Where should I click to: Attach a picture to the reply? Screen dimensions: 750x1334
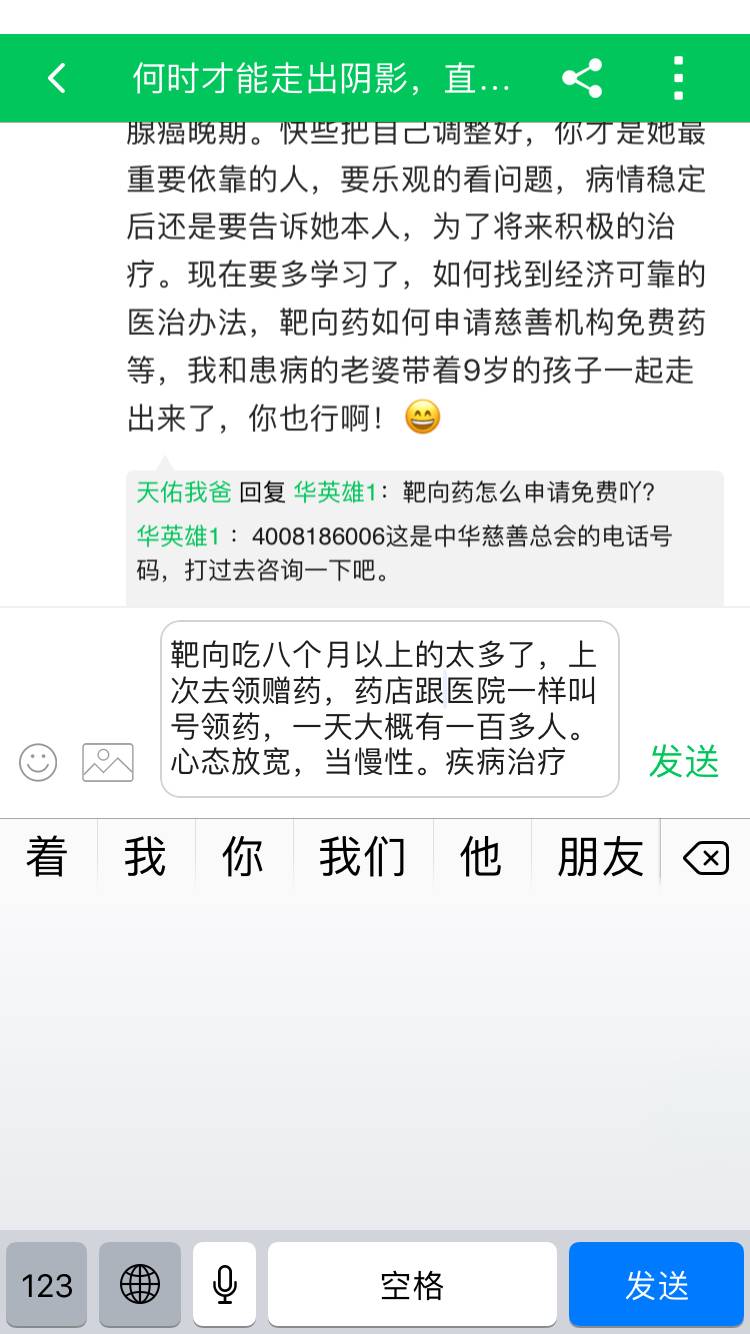point(107,762)
